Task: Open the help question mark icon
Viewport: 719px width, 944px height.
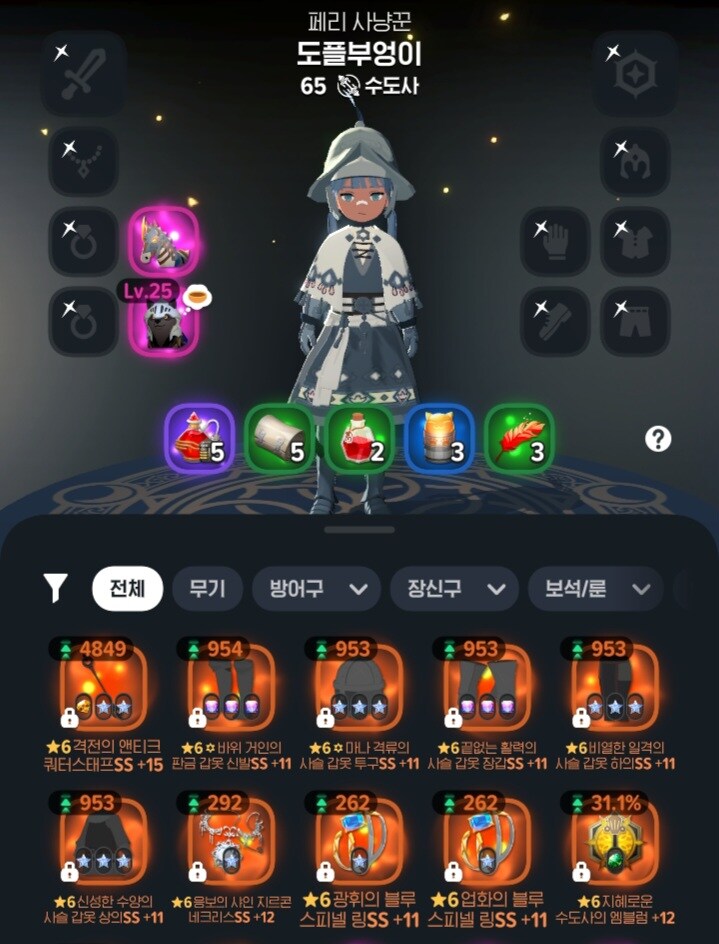Action: click(658, 438)
